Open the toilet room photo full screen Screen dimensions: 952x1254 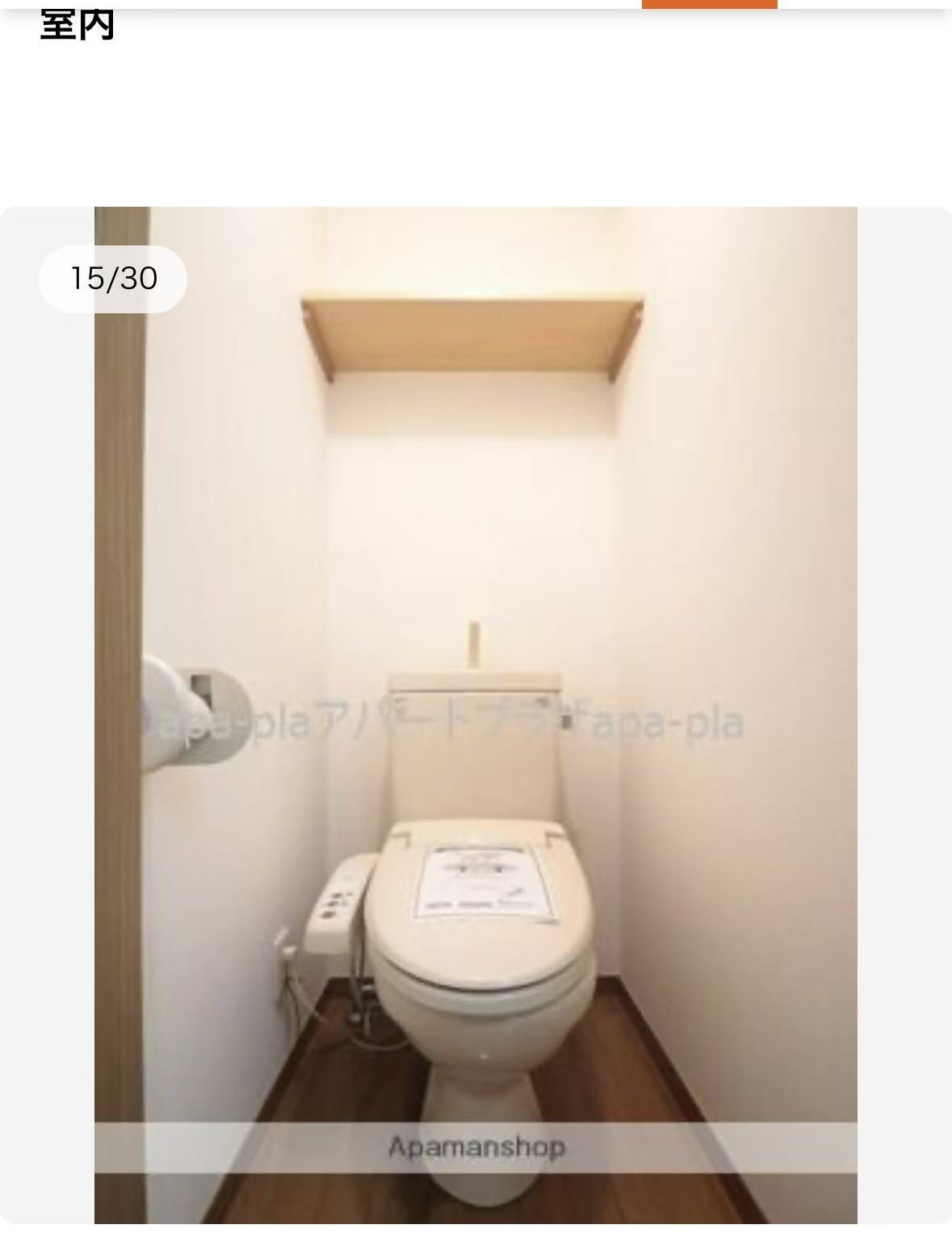tap(476, 714)
